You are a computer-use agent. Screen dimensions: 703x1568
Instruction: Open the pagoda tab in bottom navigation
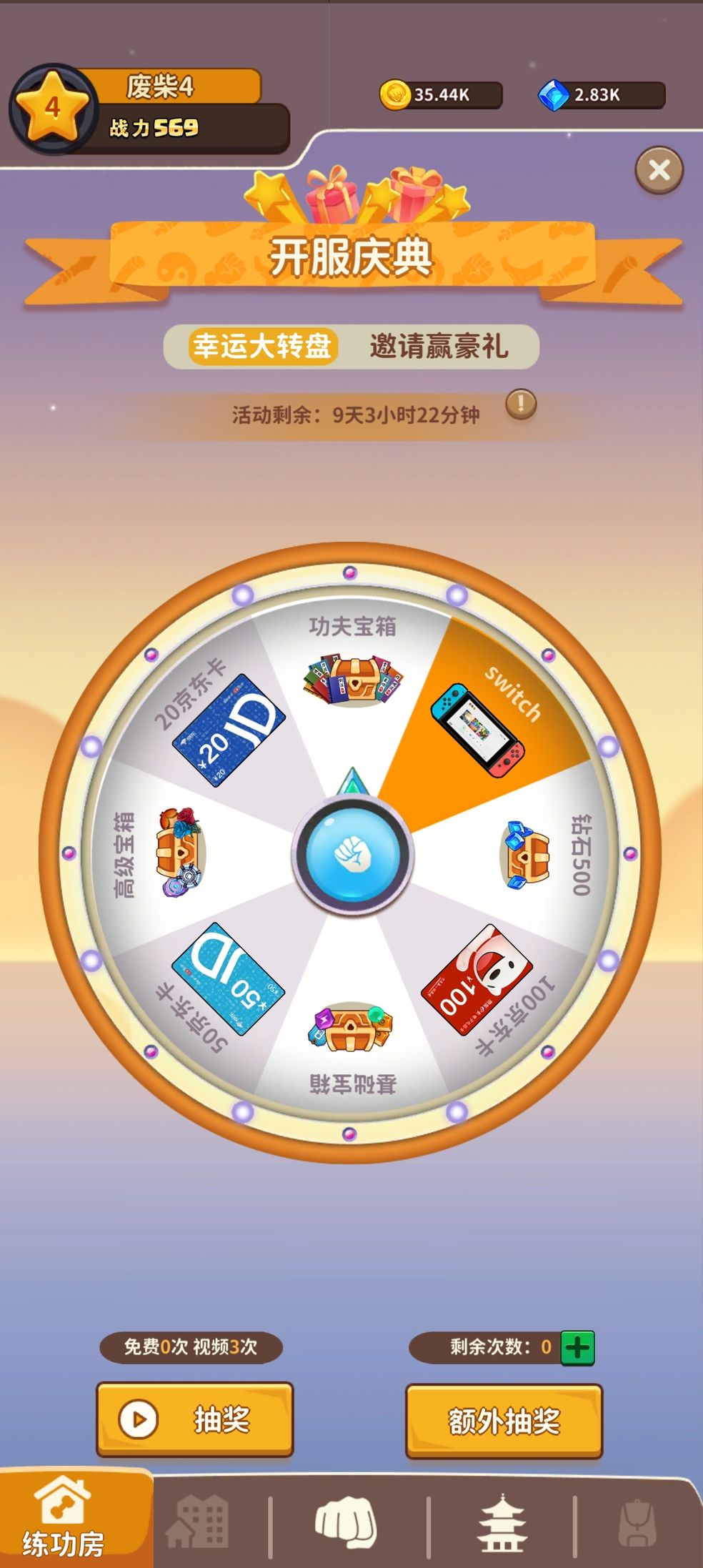503,1523
